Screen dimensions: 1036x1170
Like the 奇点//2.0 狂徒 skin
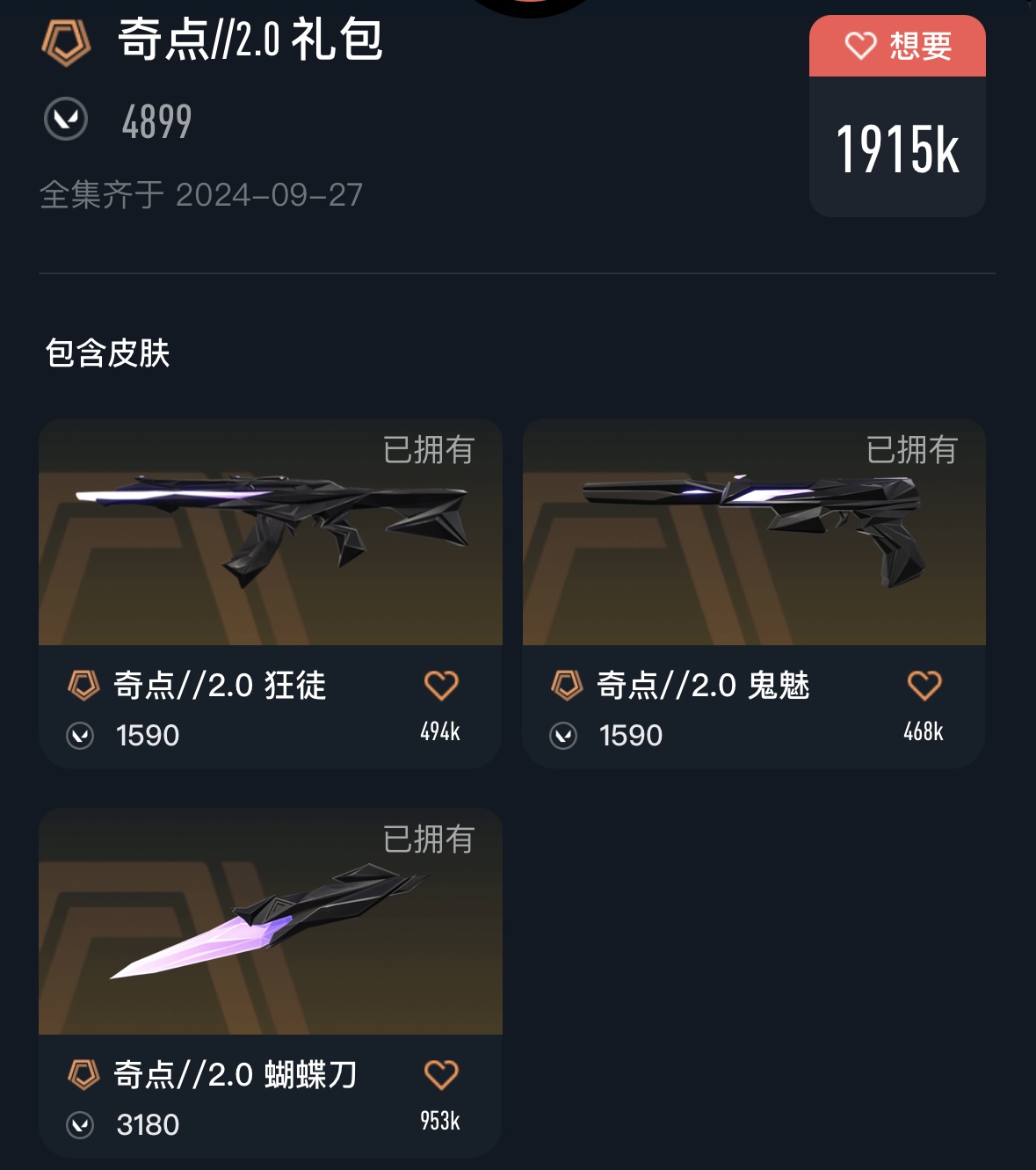441,686
